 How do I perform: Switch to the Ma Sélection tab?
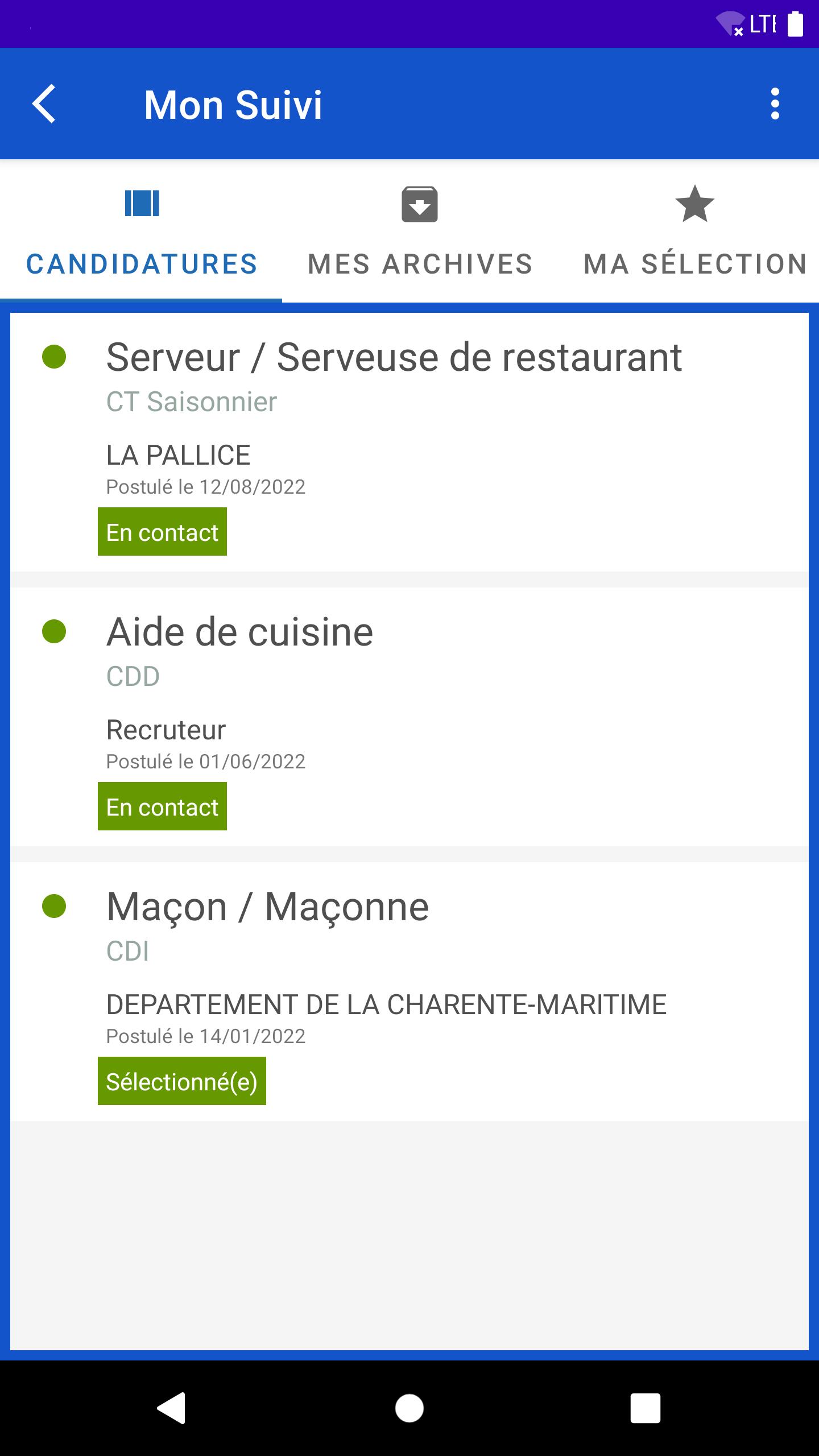[x=694, y=231]
